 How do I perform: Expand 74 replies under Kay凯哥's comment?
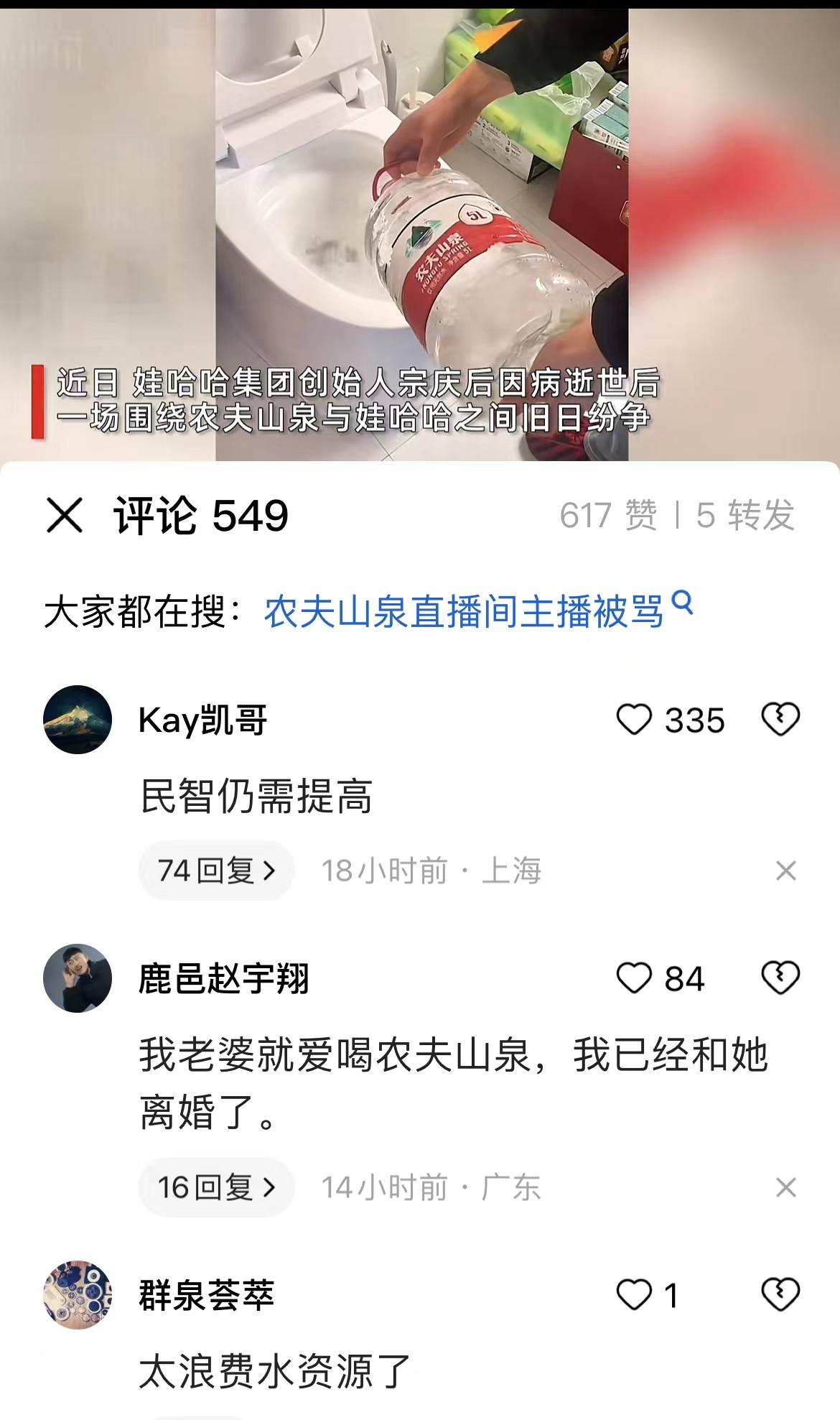coord(216,871)
